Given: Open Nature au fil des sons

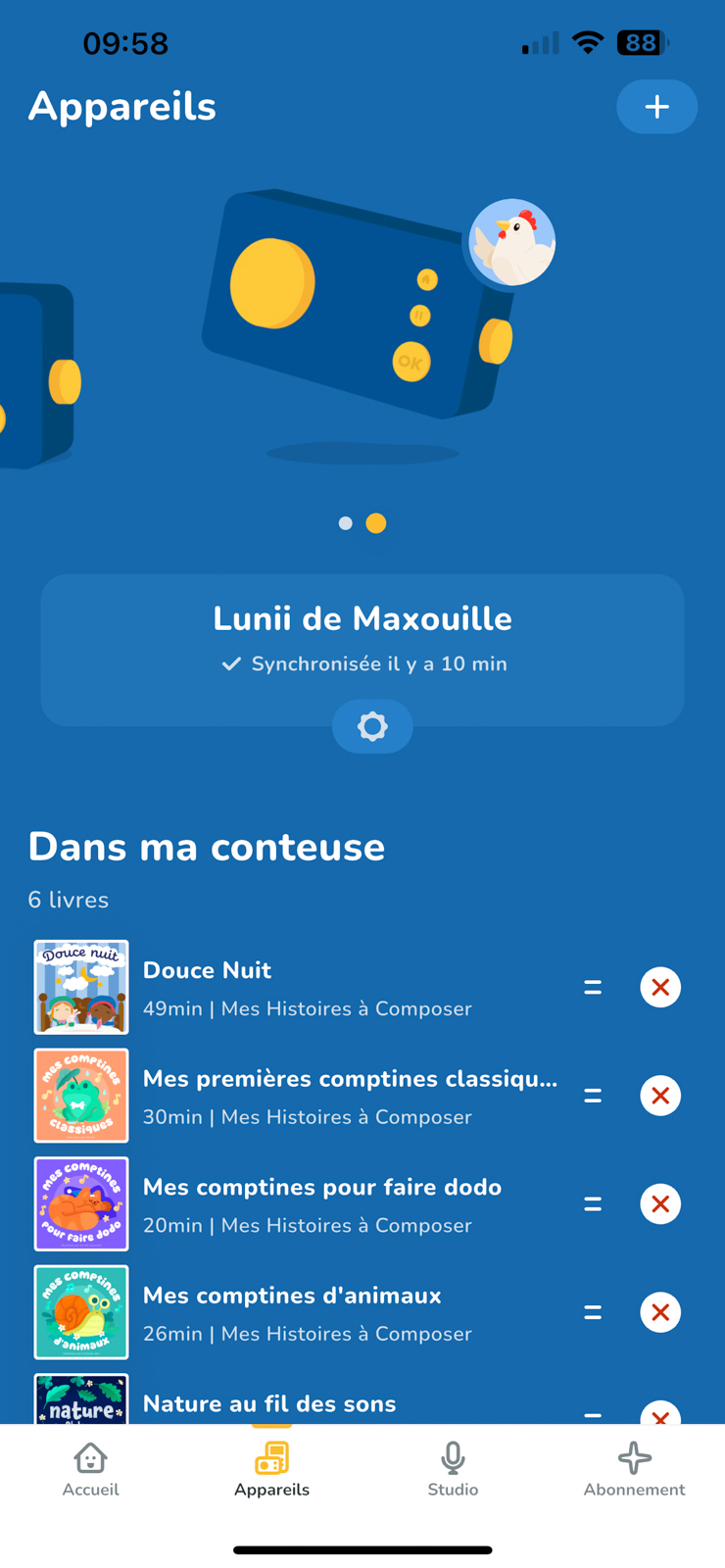Looking at the screenshot, I should point(269,1403).
